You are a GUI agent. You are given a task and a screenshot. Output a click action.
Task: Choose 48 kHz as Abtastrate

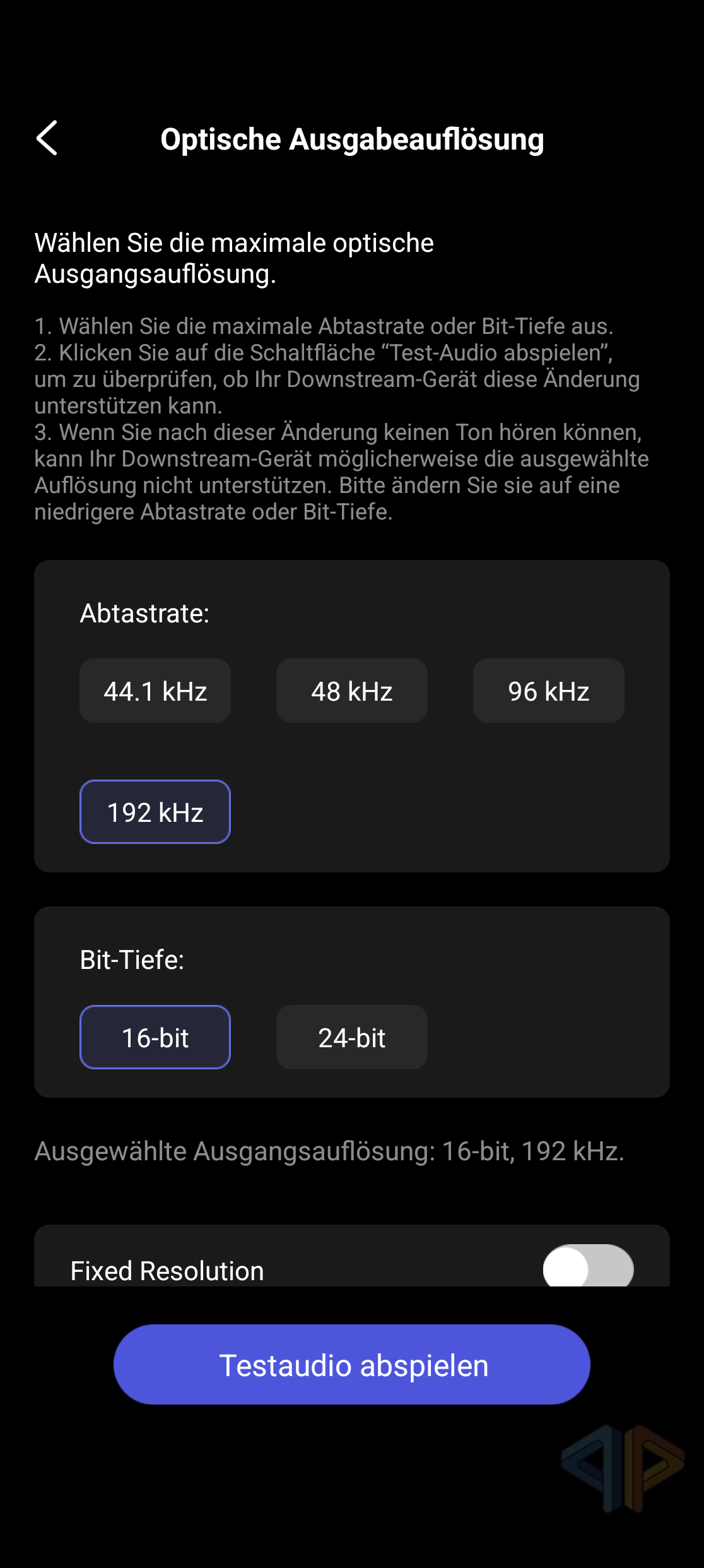[x=352, y=691]
